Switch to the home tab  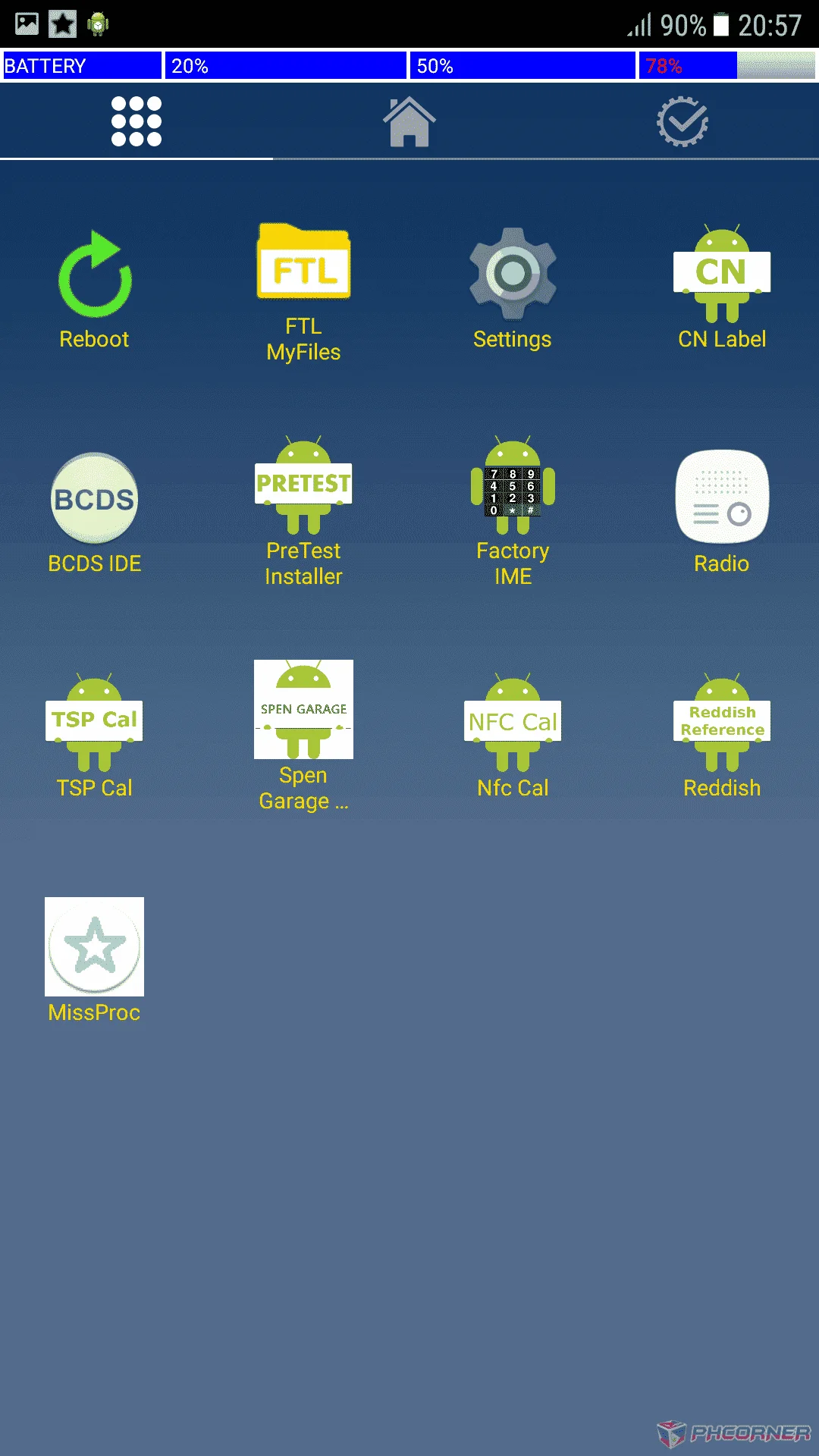pyautogui.click(x=409, y=121)
